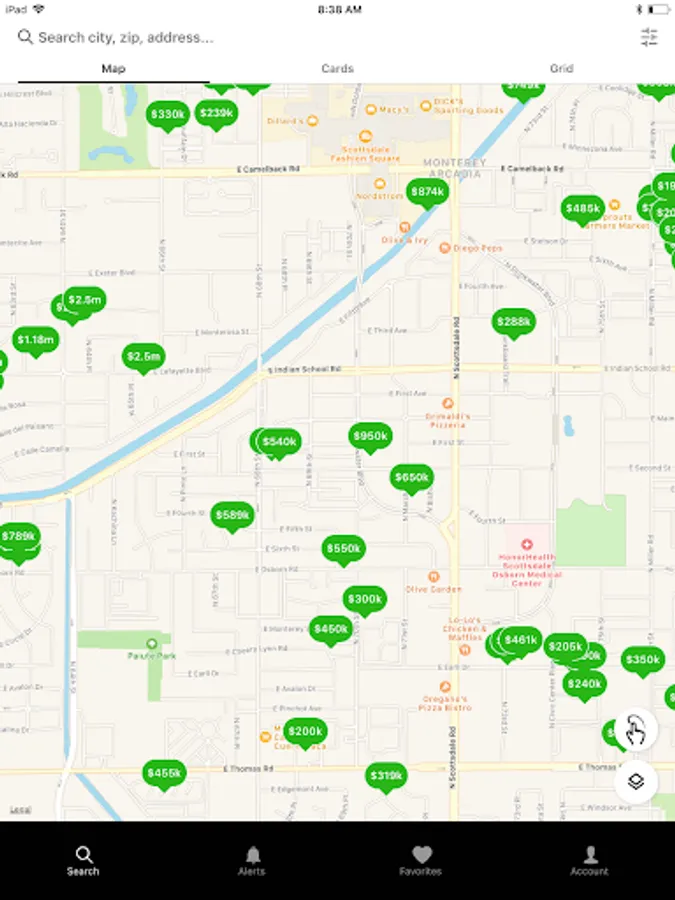Go to the Alerts tab
This screenshot has width=675, height=900.
tap(252, 861)
